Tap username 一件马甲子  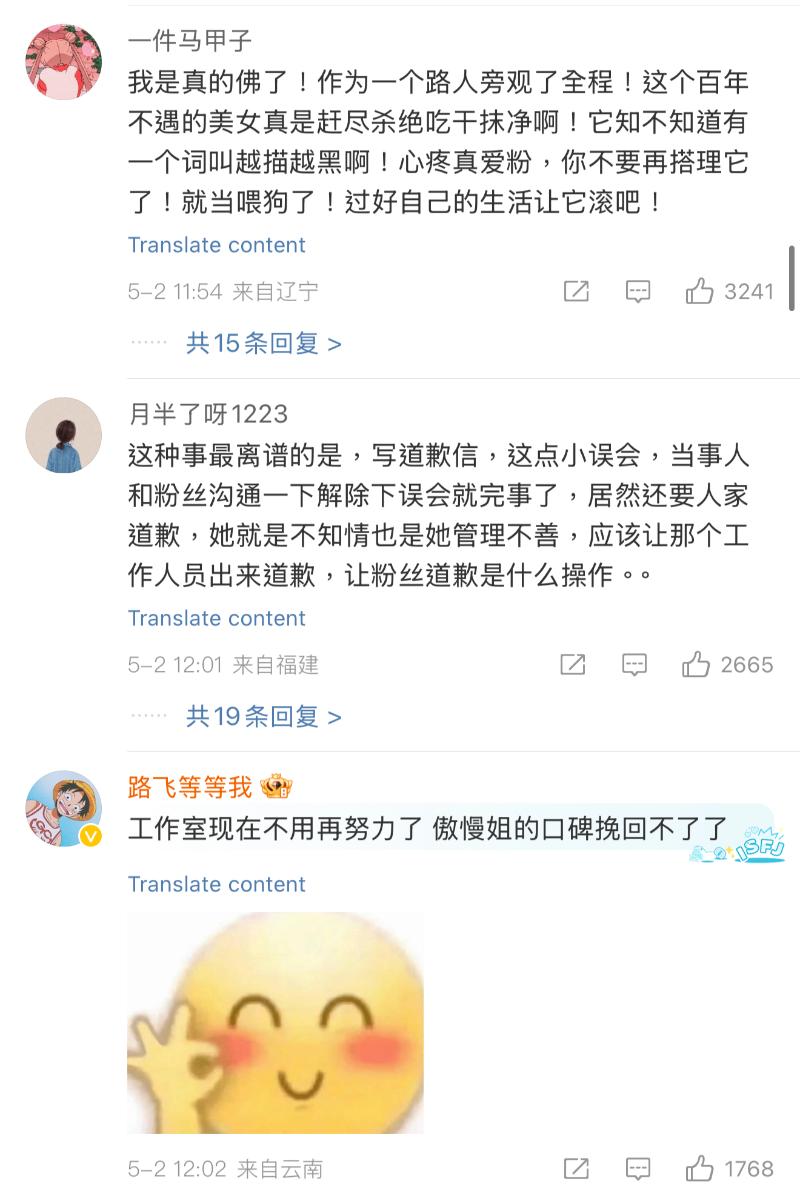point(190,41)
